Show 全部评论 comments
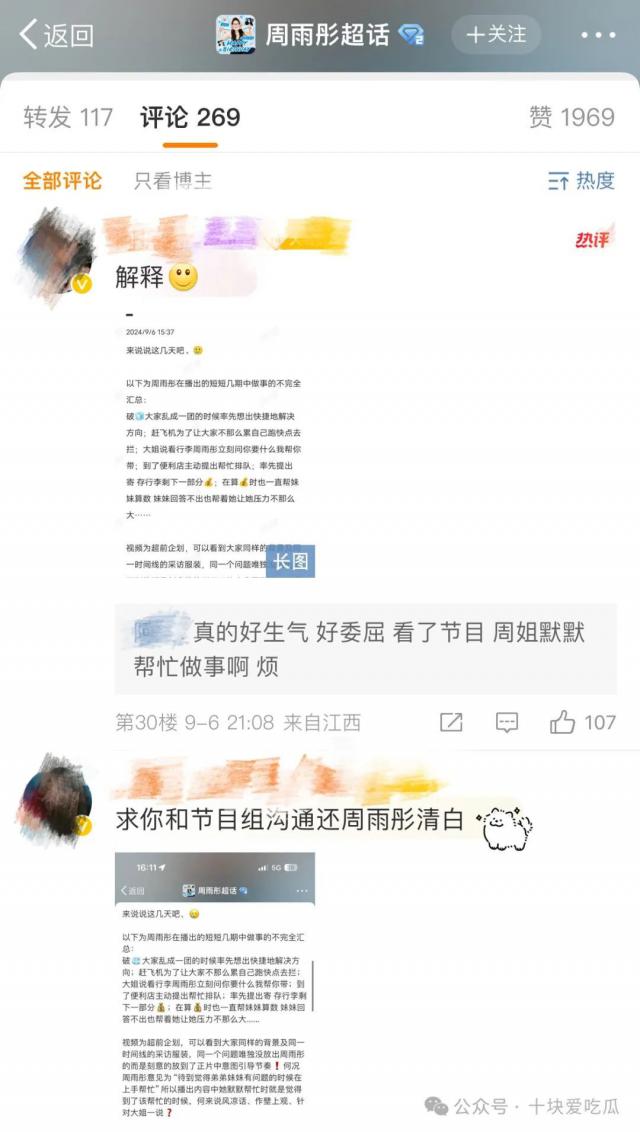Viewport: 640px width, 1132px height. (62, 181)
